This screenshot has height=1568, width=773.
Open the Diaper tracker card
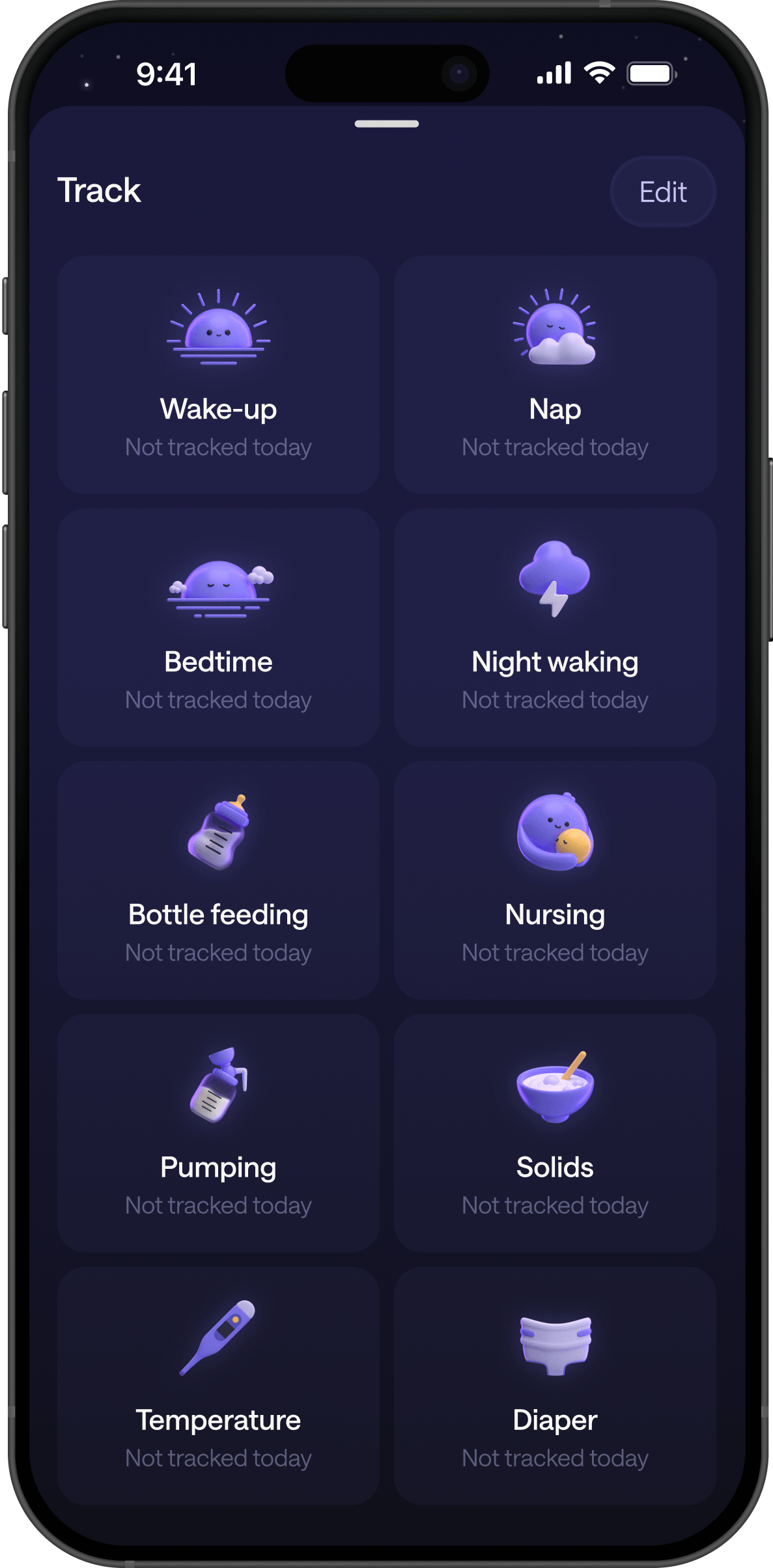tap(555, 1385)
